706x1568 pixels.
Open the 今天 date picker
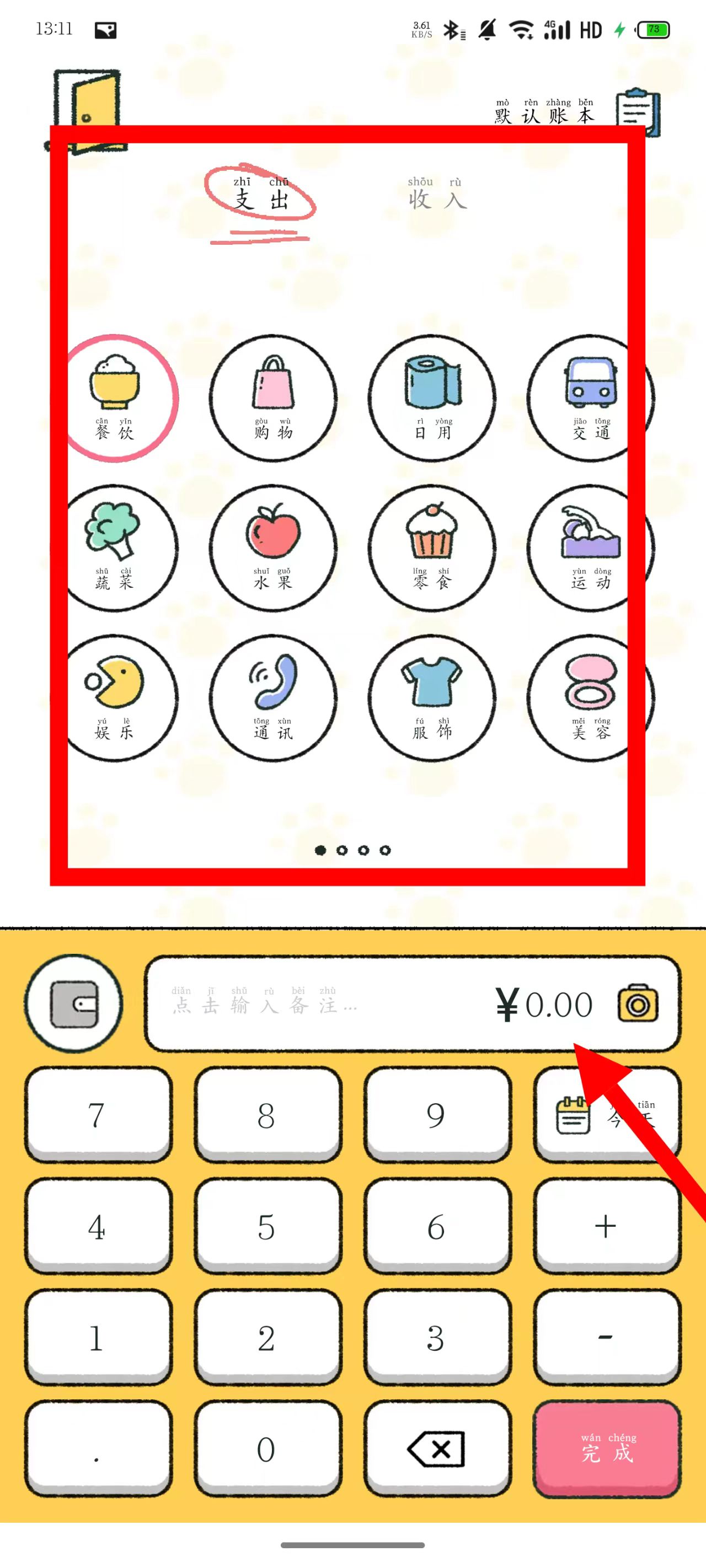[607, 1115]
